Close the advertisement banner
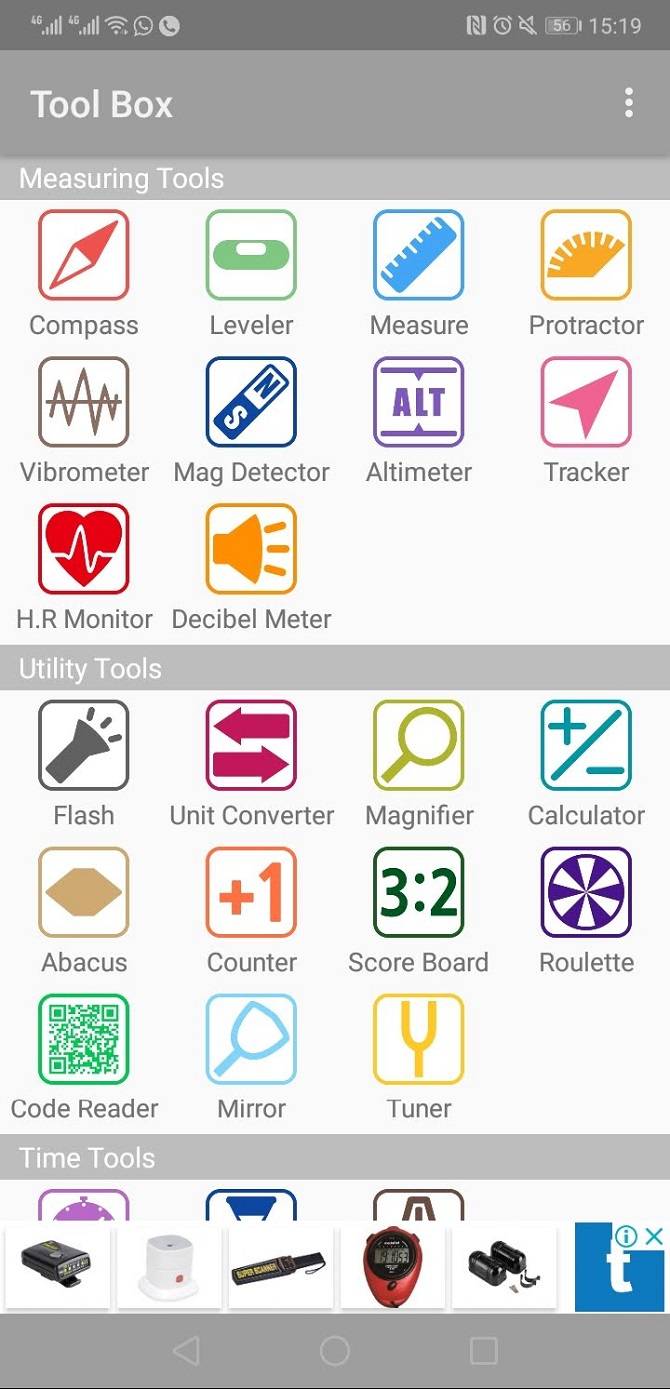Screen dimensions: 670x1389 tap(653, 1236)
